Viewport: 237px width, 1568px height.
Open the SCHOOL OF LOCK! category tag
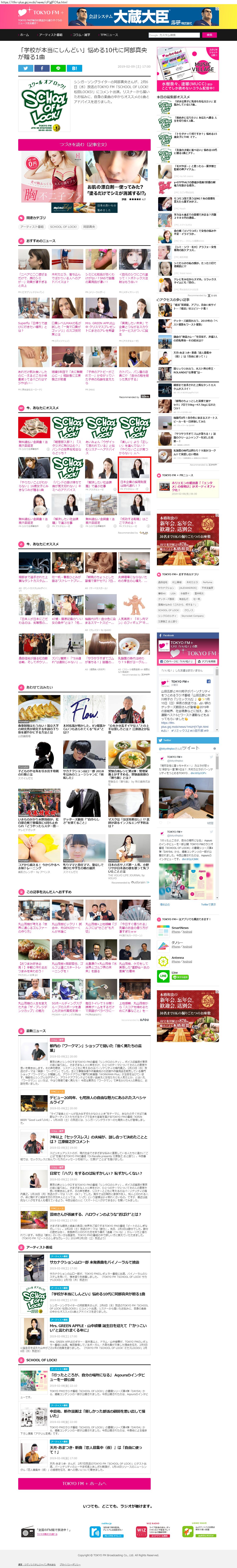click(63, 226)
